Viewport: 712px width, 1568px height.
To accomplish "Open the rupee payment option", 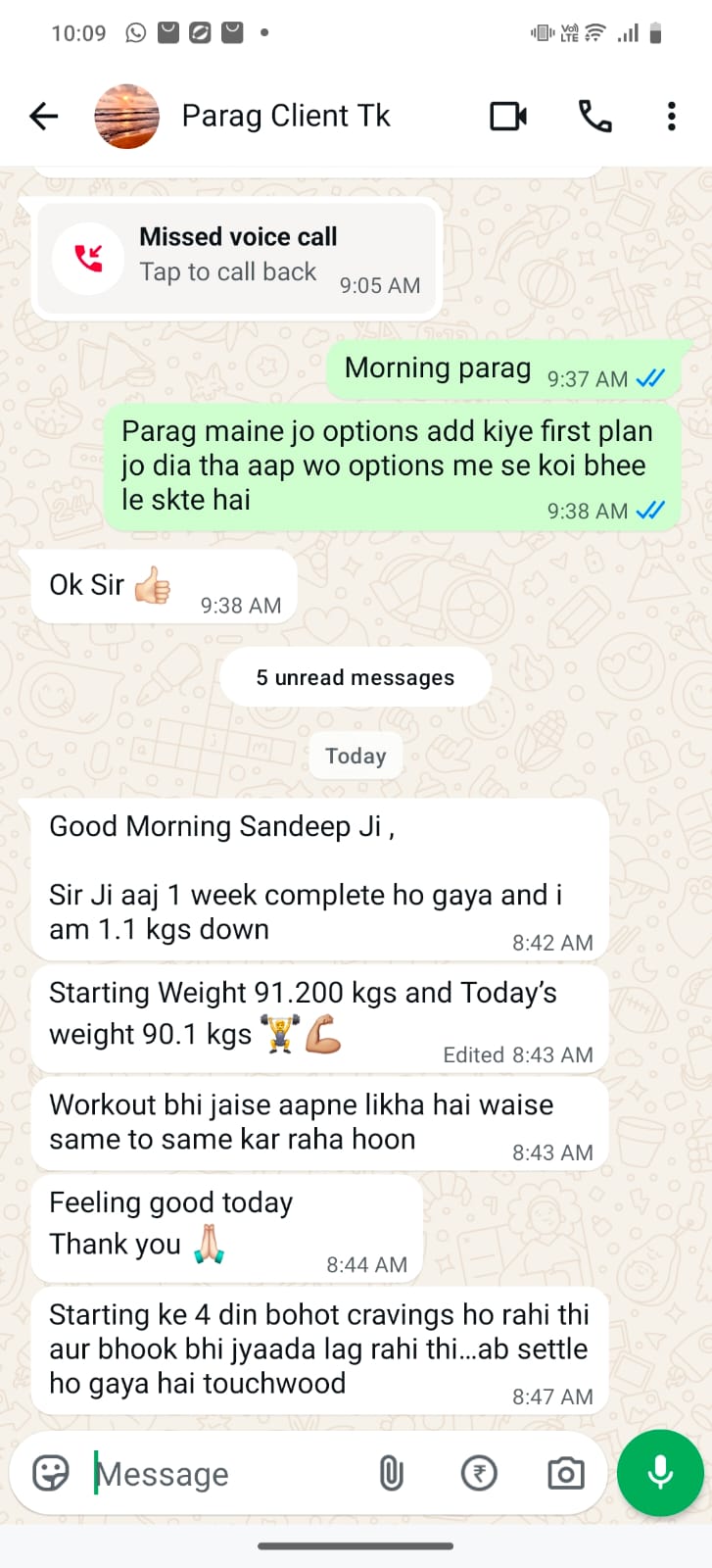I will coord(479,1473).
